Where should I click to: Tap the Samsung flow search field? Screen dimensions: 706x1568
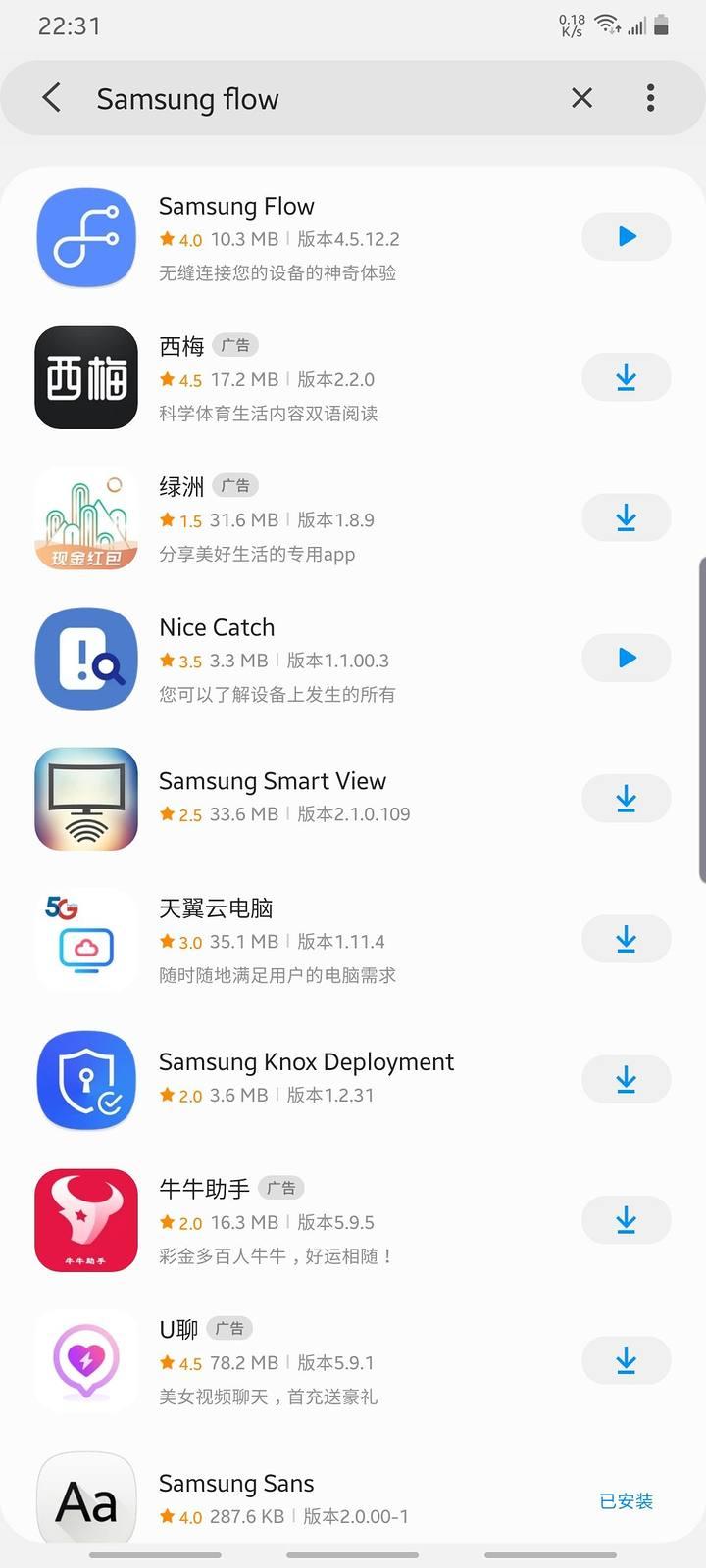click(314, 98)
